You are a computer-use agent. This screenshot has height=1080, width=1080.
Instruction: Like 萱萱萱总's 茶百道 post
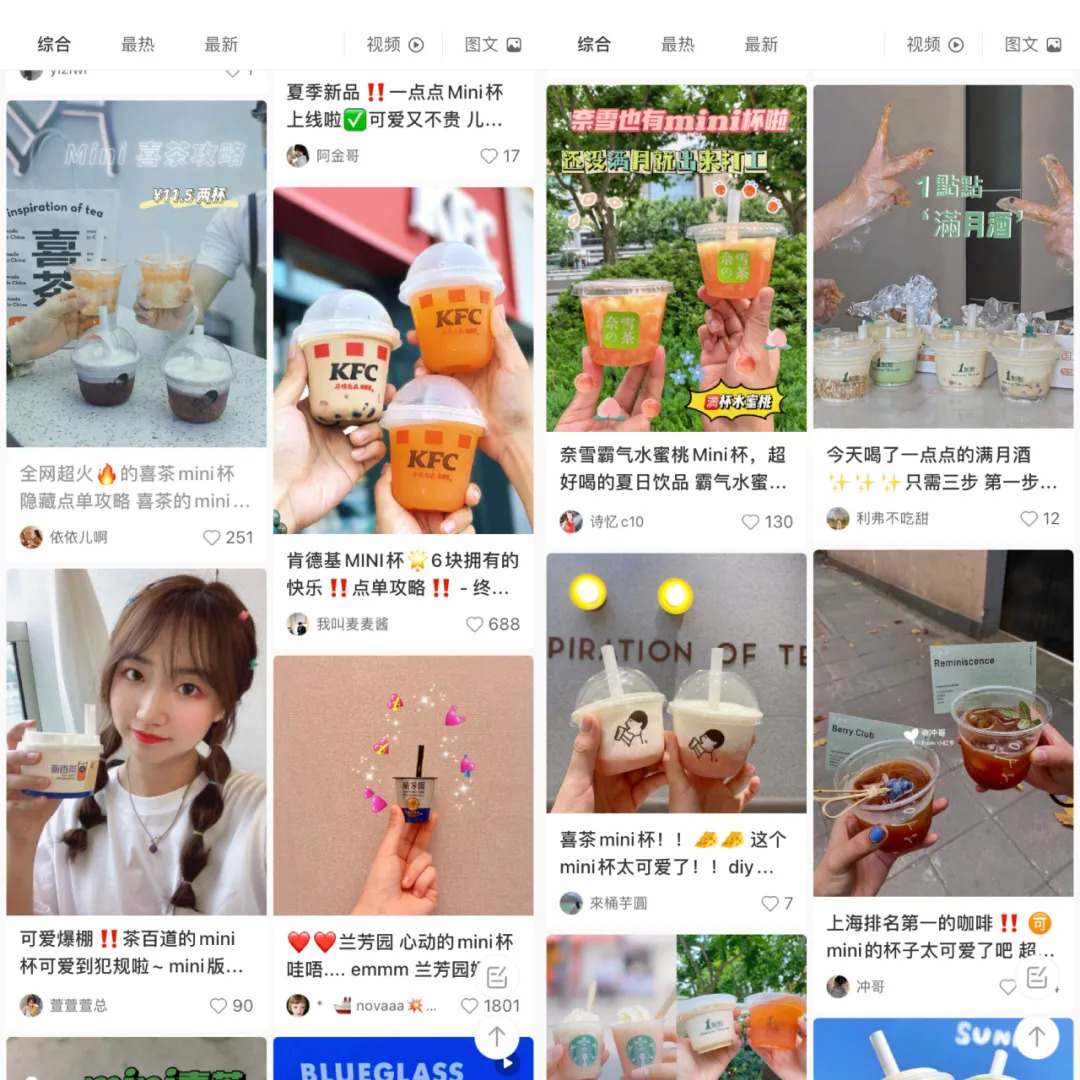(x=218, y=1005)
